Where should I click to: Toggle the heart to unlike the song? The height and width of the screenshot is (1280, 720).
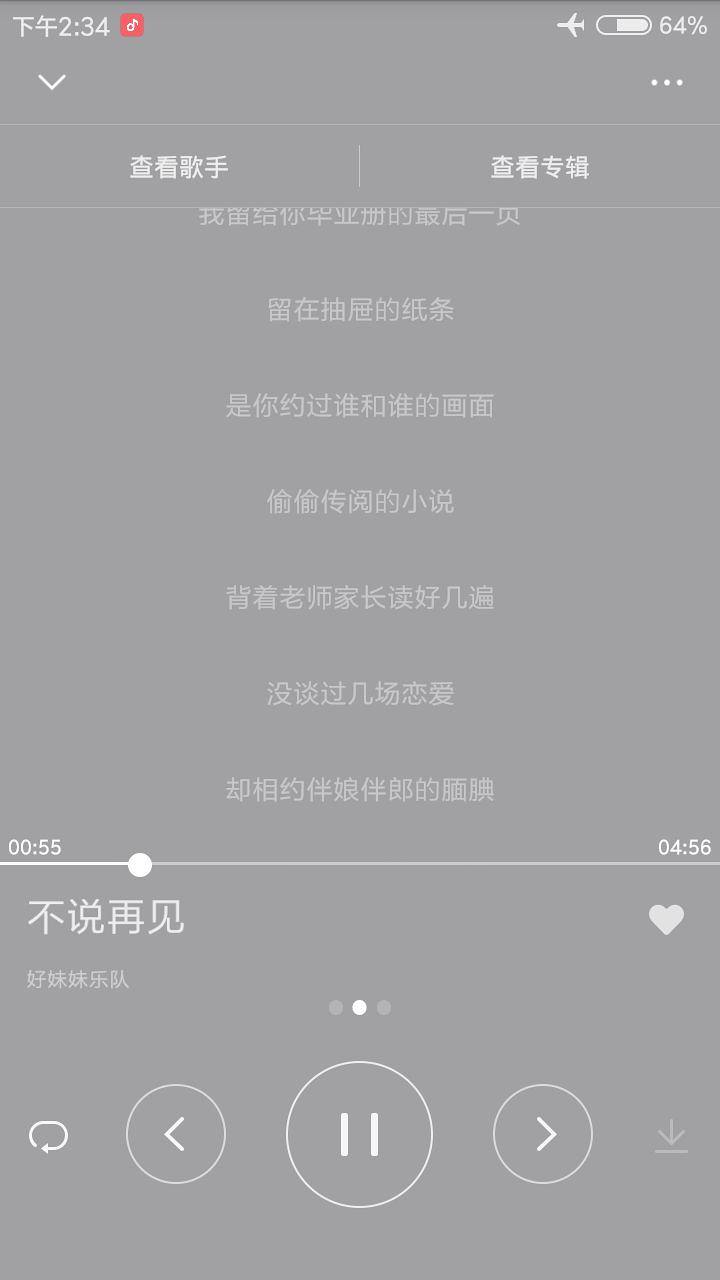(666, 919)
